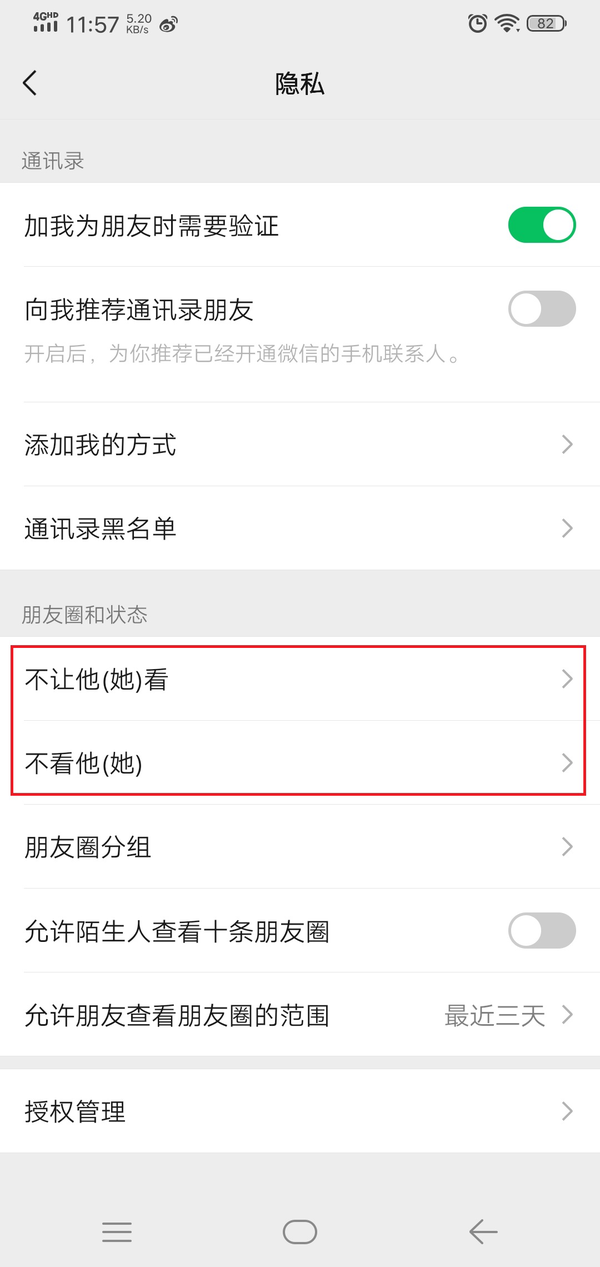Open 通讯录黑名单
600x1267 pixels.
pyautogui.click(x=300, y=528)
